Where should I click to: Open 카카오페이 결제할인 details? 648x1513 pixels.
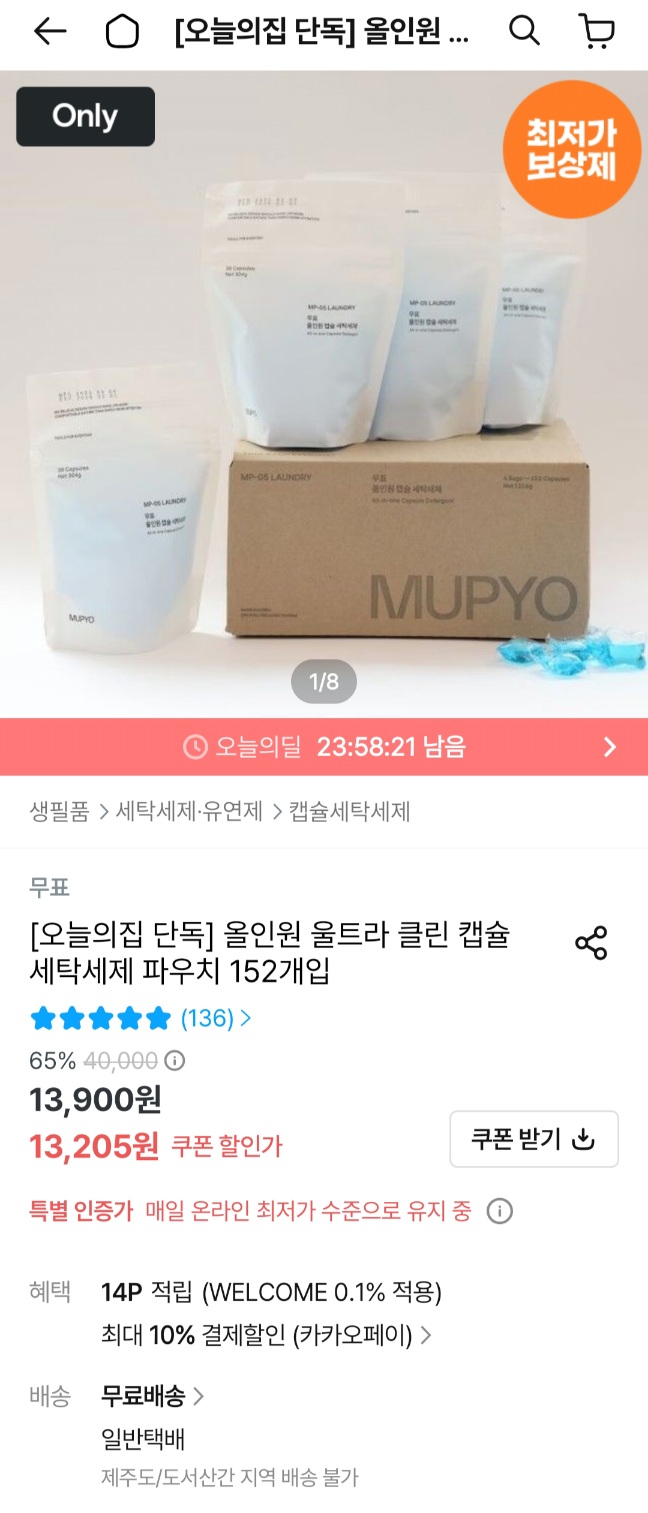pyautogui.click(x=267, y=1335)
